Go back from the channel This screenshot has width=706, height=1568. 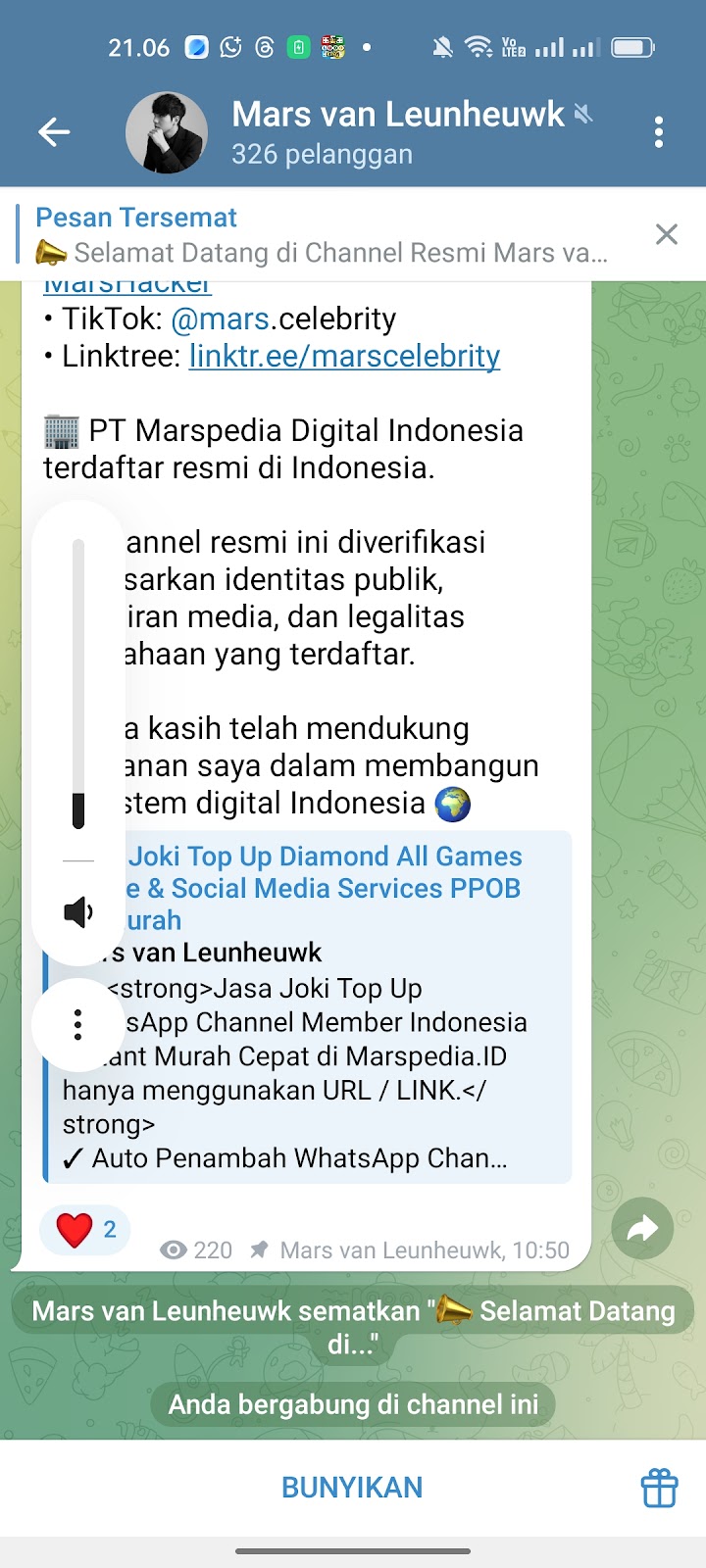[54, 131]
